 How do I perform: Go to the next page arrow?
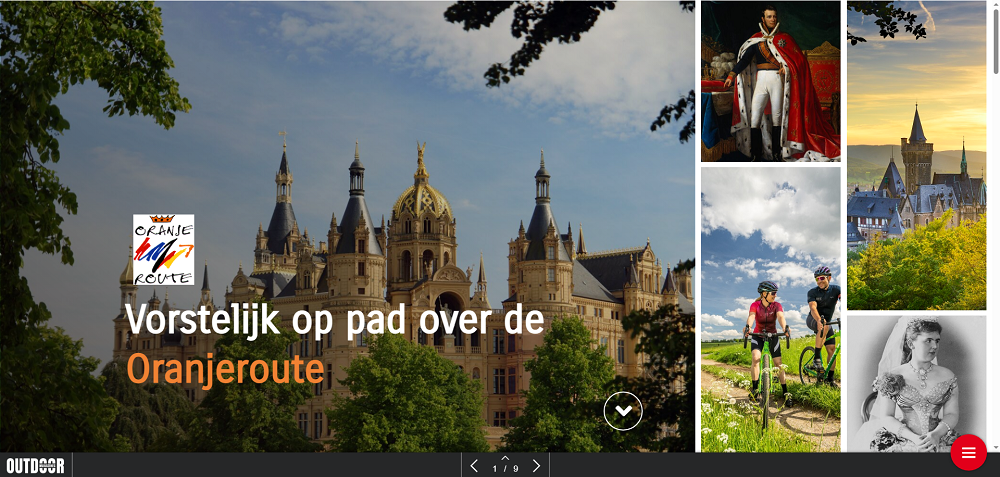[x=536, y=466]
